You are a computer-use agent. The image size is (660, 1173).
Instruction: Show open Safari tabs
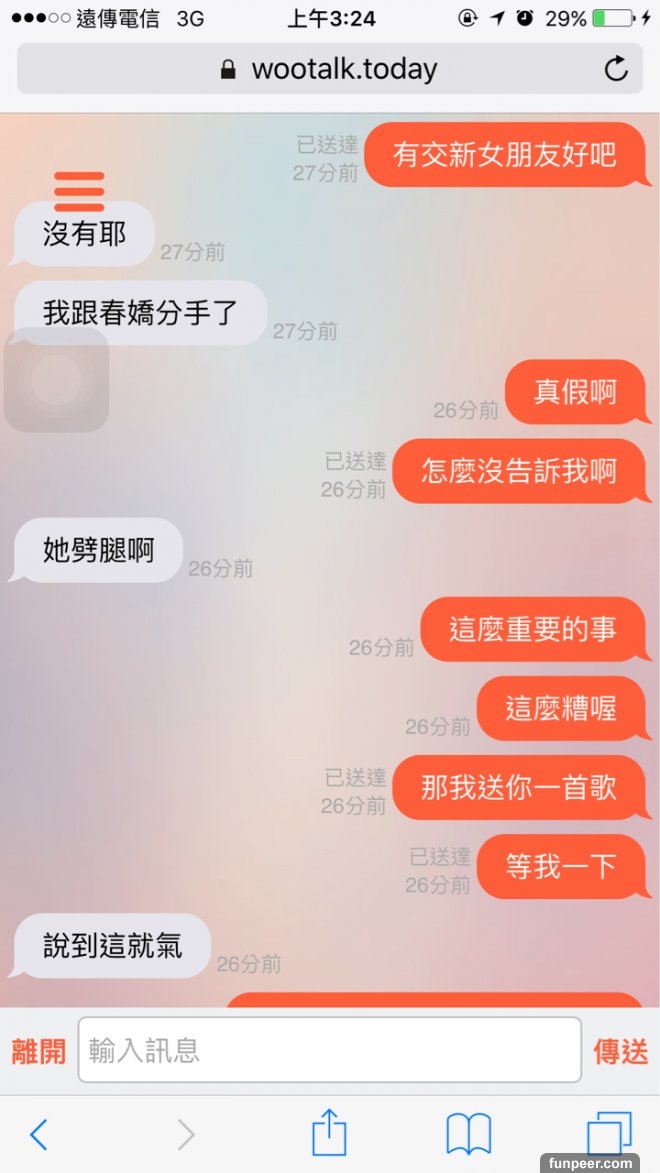pyautogui.click(x=608, y=1134)
